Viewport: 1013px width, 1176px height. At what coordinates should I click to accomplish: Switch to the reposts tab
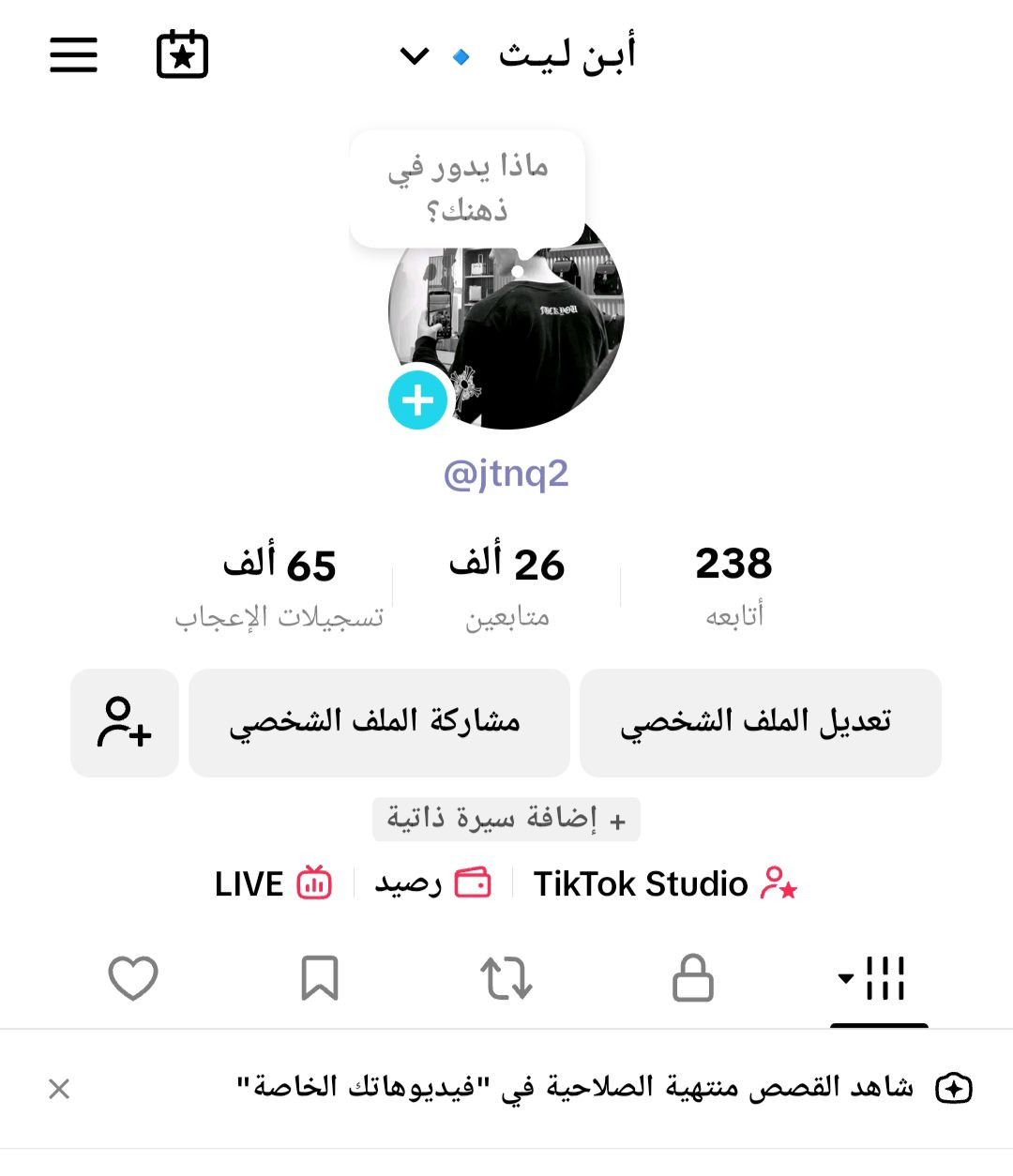point(506,979)
